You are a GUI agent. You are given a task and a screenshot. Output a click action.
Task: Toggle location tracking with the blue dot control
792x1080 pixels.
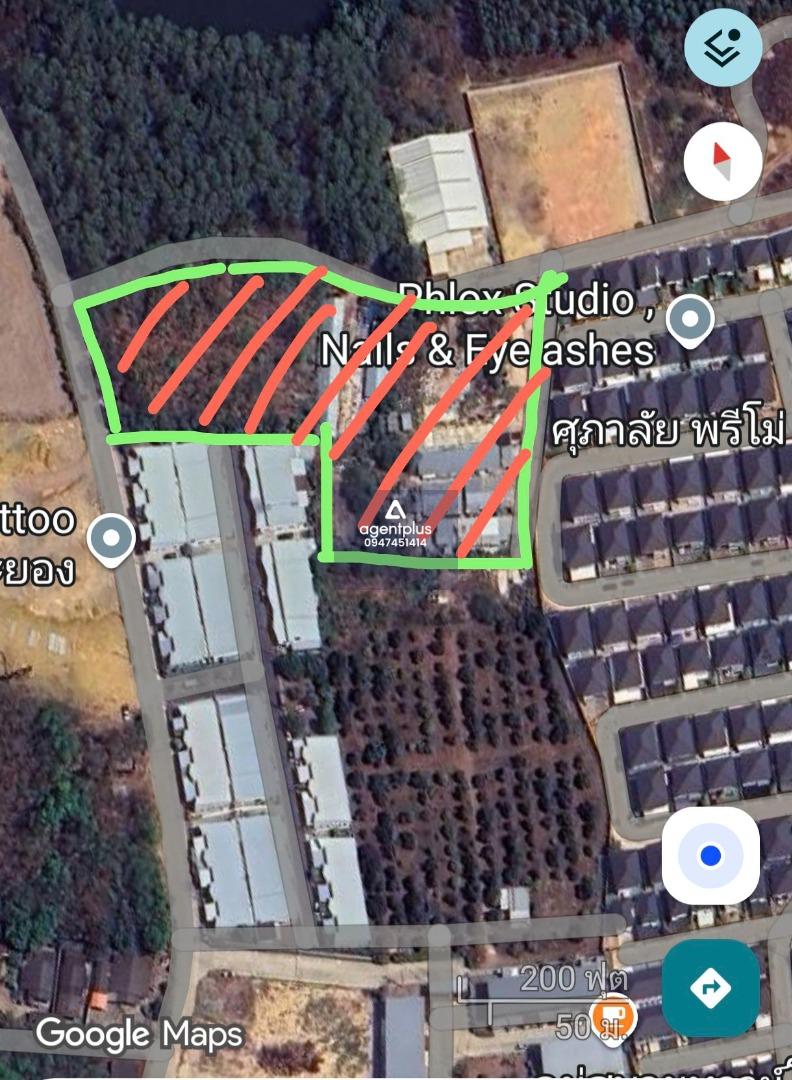click(x=712, y=855)
